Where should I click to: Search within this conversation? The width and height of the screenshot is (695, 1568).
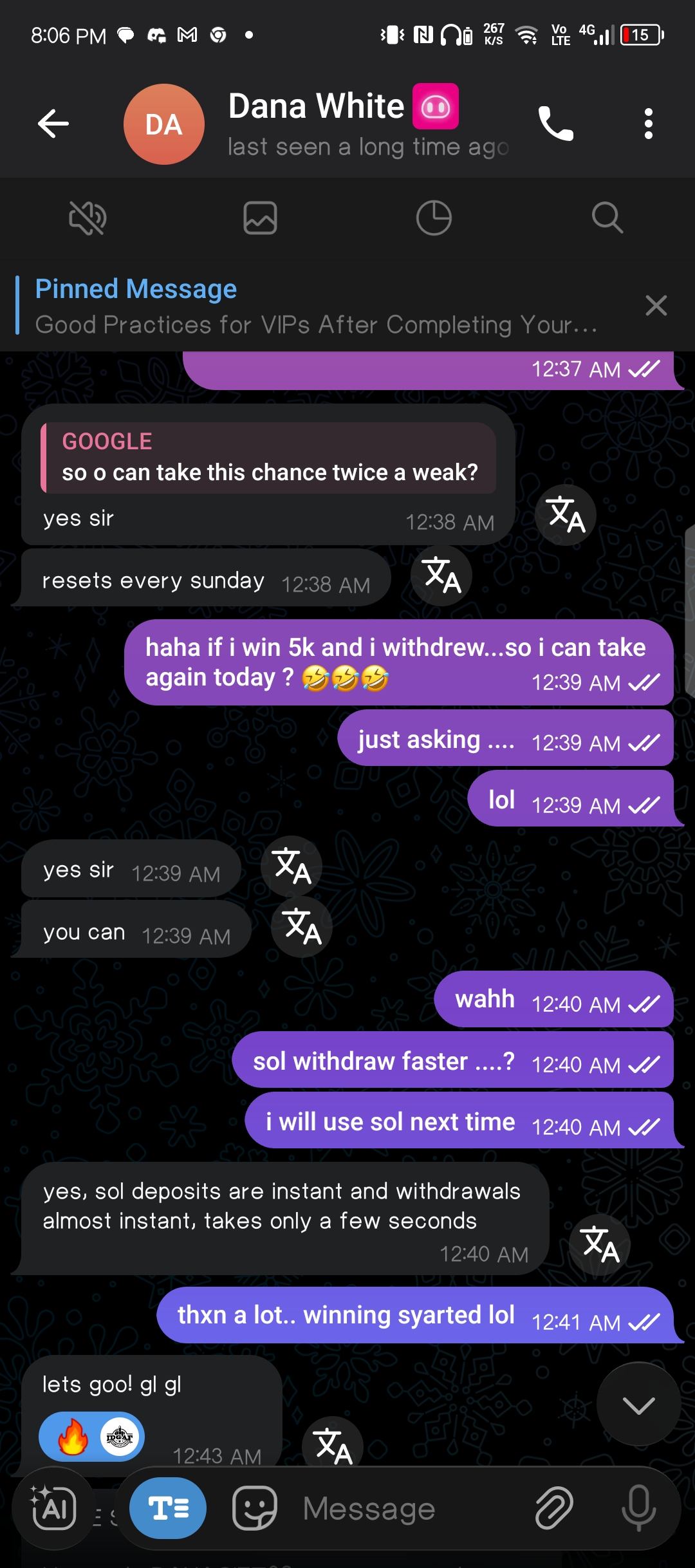(x=607, y=218)
